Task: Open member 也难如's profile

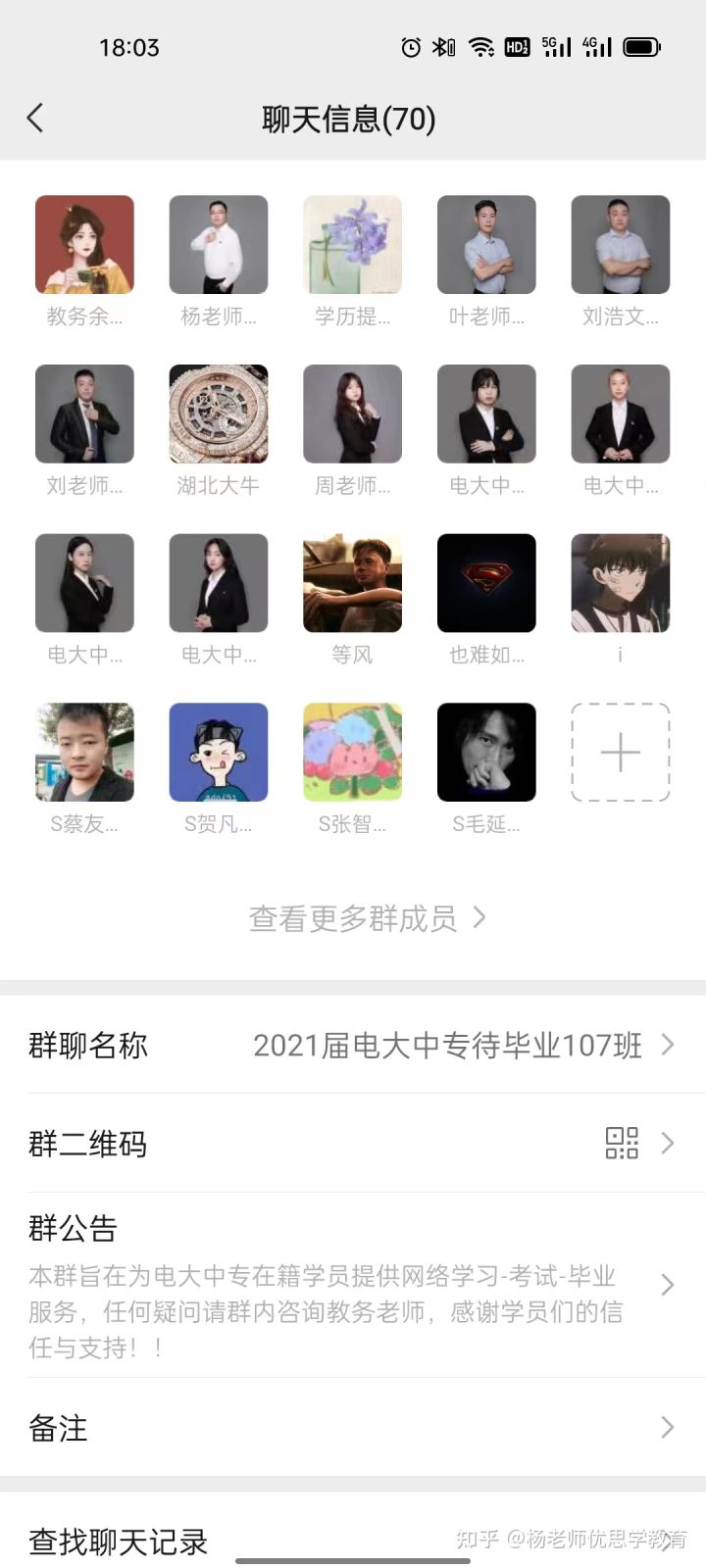Action: (486, 583)
